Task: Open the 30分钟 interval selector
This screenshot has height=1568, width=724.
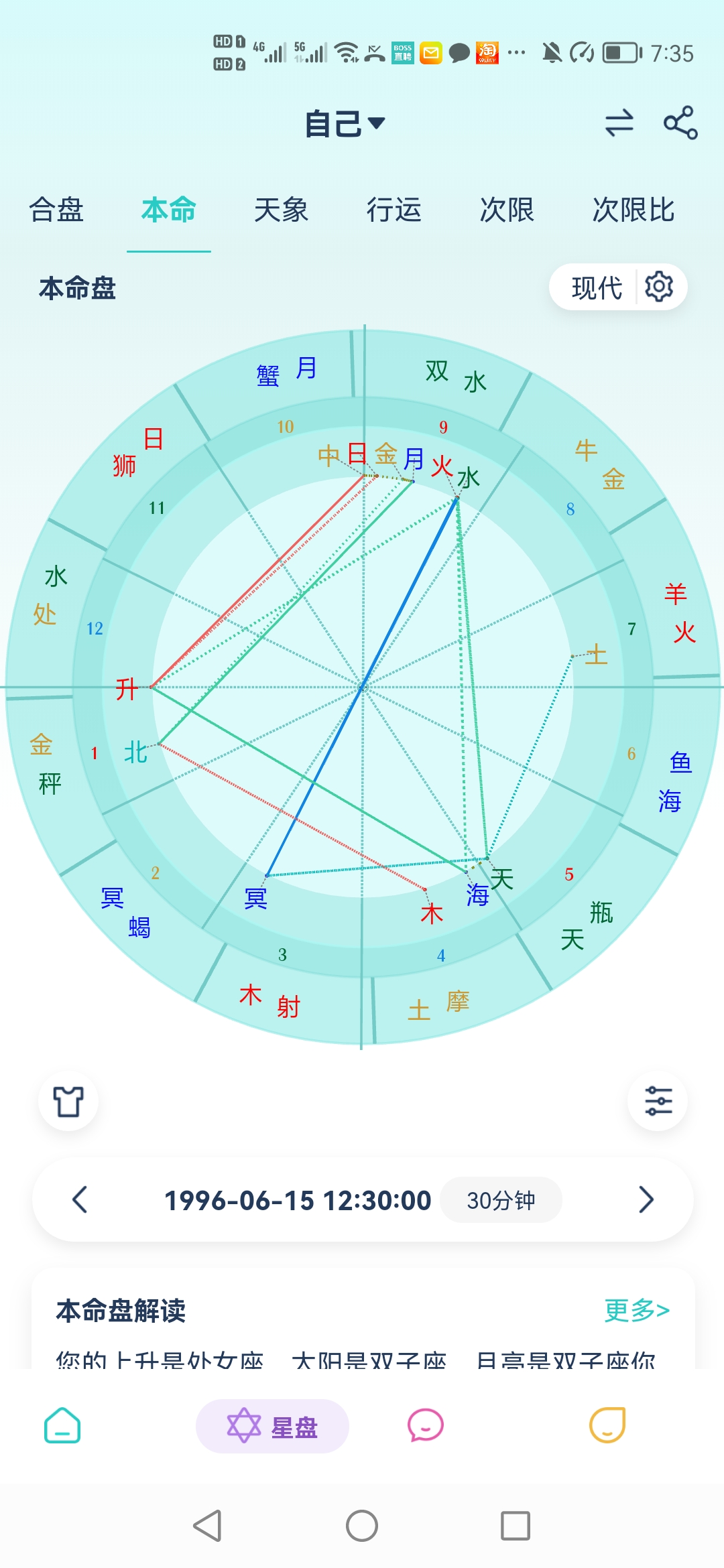Action: coord(501,1200)
